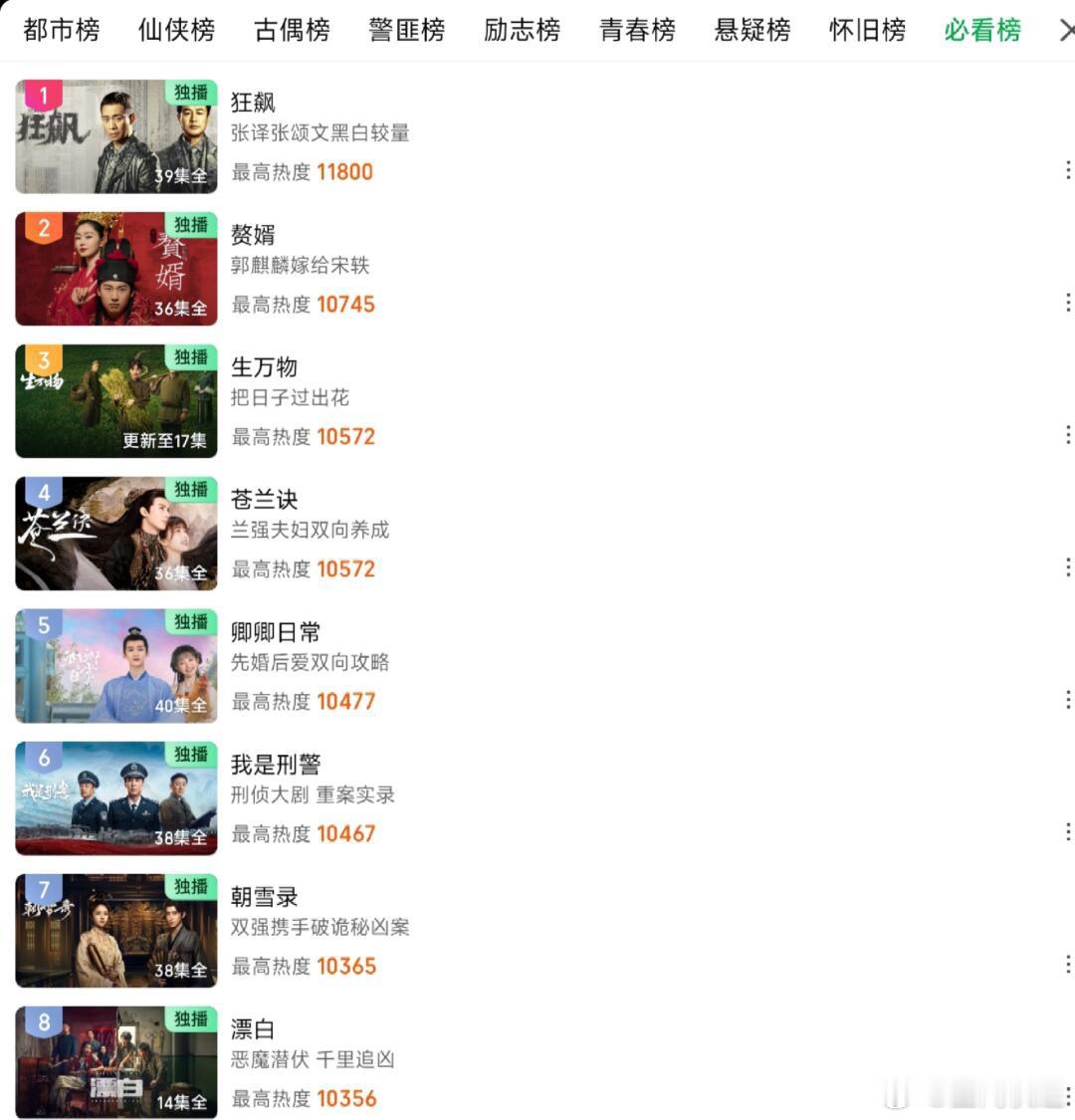Open the 怀旧榜 tab
Viewport: 1075px width, 1120px height.
tap(867, 30)
